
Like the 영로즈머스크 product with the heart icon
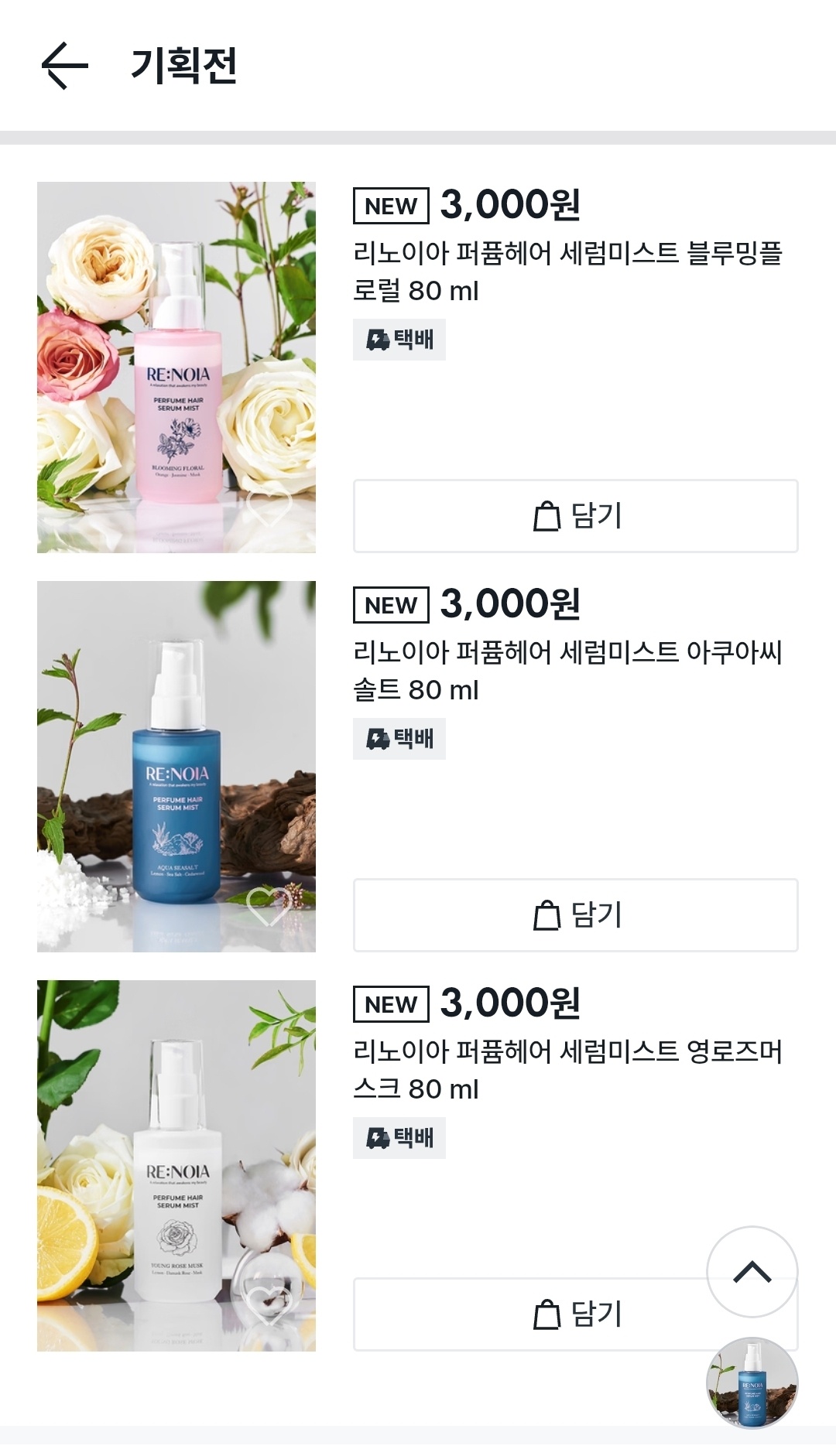click(x=269, y=1304)
